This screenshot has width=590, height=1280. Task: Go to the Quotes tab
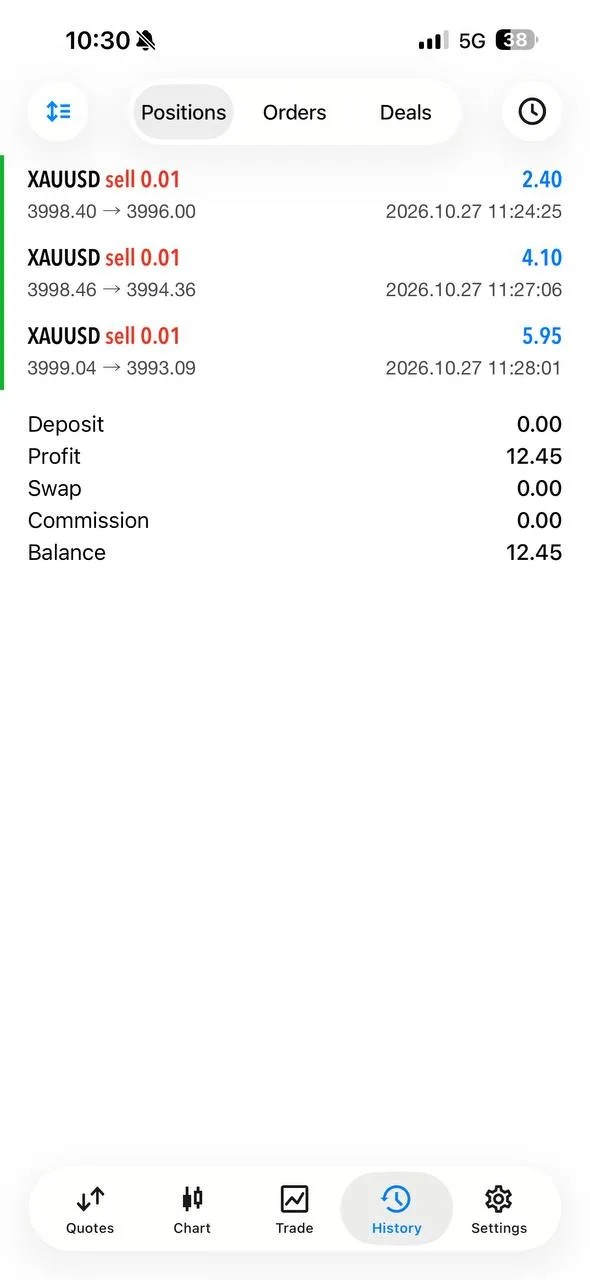pyautogui.click(x=90, y=1209)
